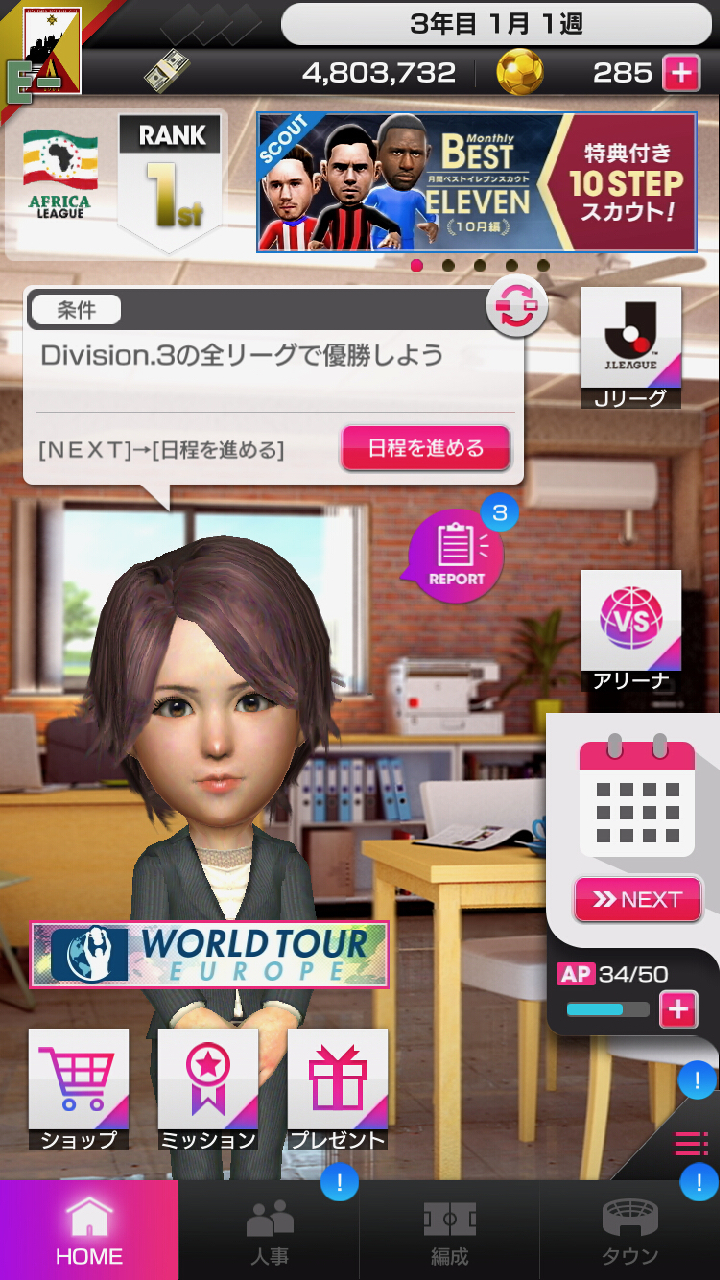The width and height of the screenshot is (720, 1280).
Task: Open the Africa League rank panel
Action: click(x=125, y=180)
